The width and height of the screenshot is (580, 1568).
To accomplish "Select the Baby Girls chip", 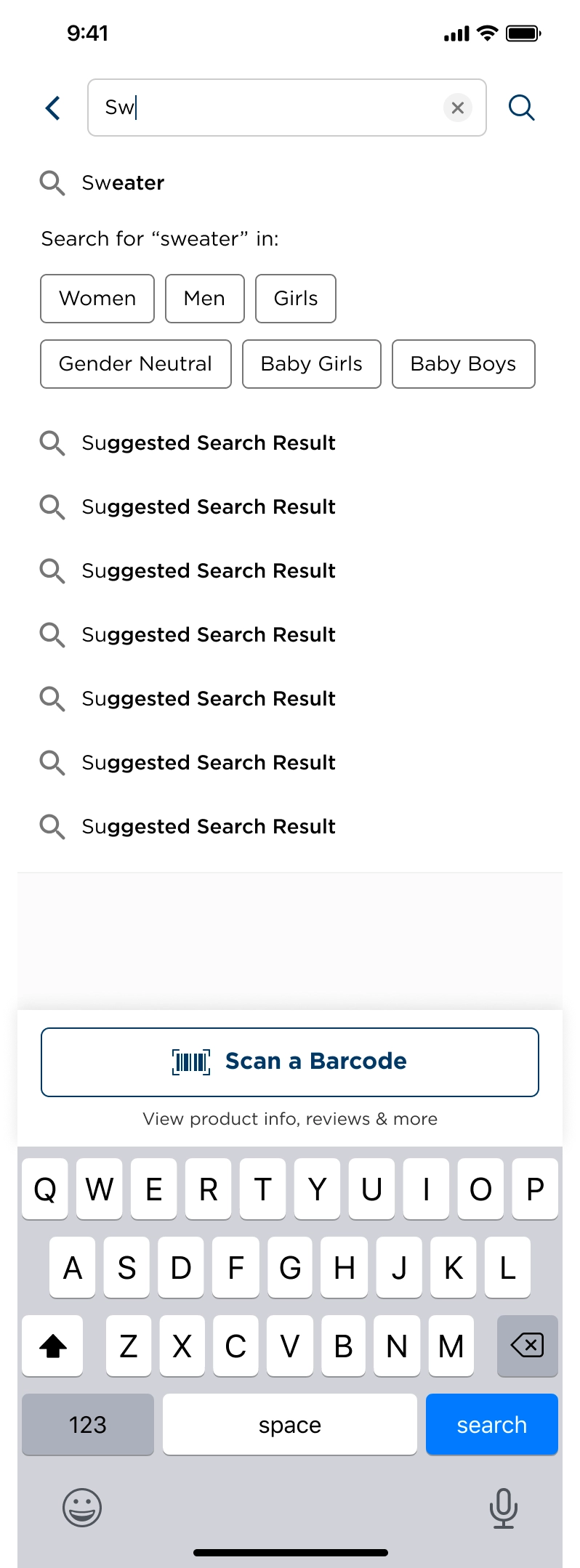I will click(311, 364).
